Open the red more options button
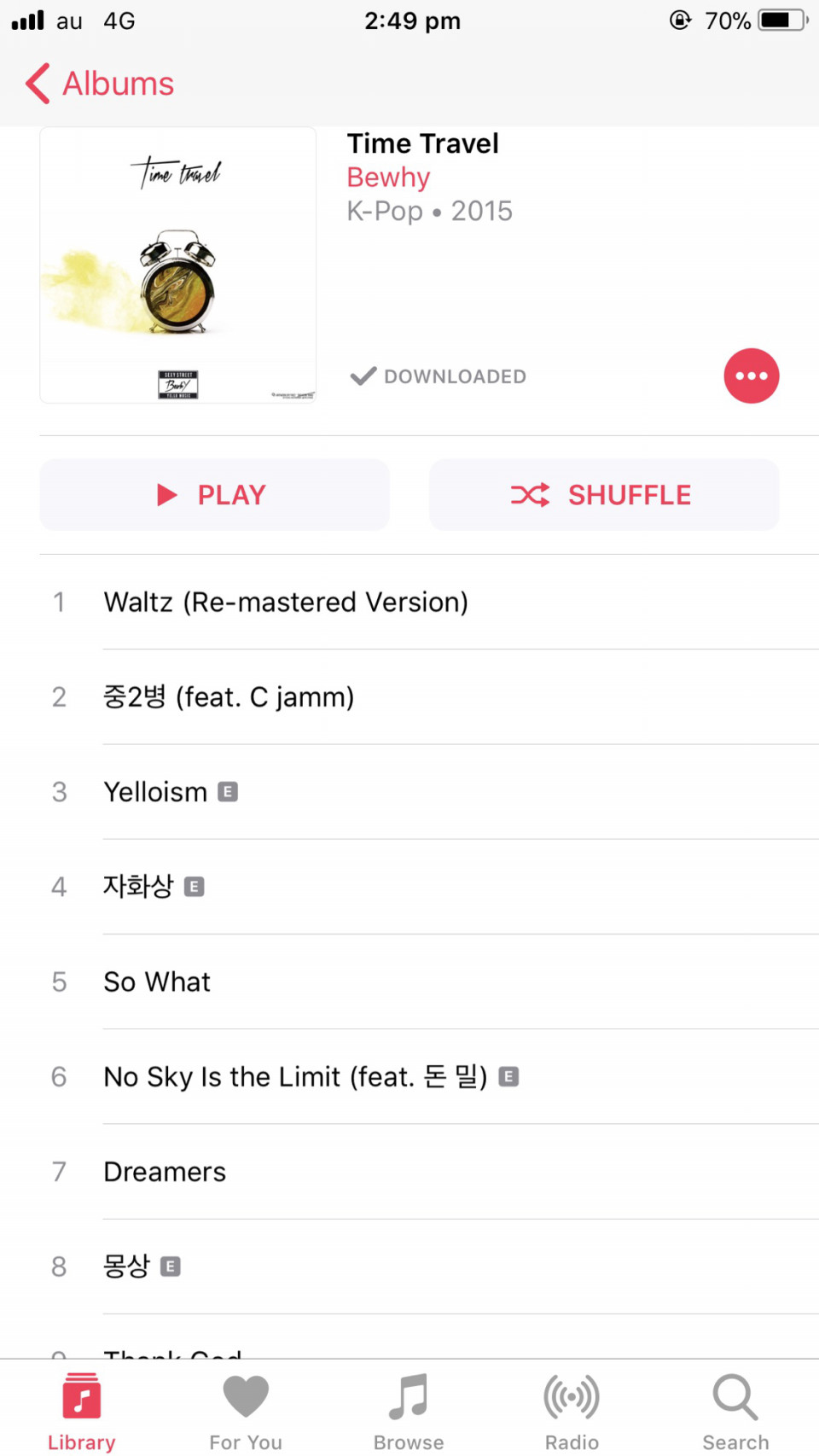 pos(751,376)
